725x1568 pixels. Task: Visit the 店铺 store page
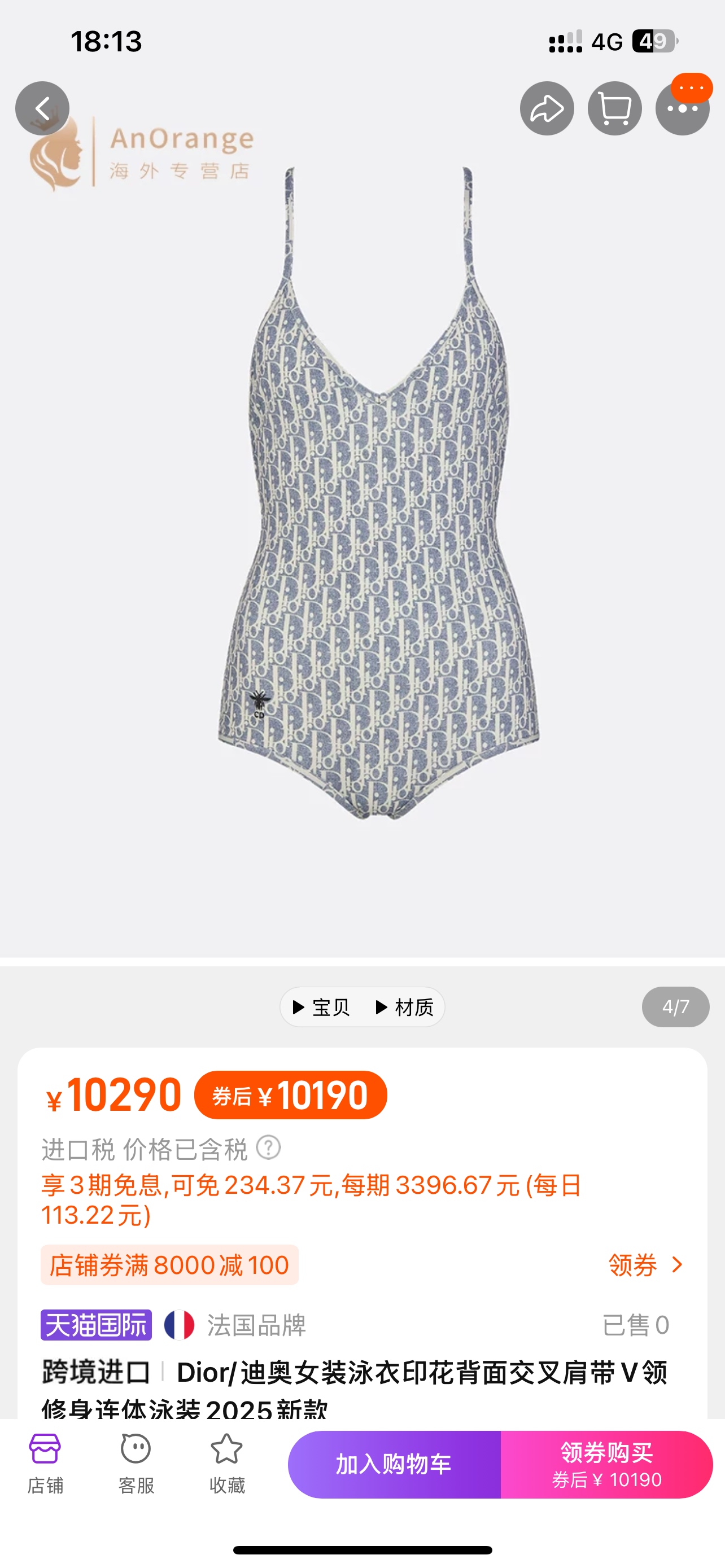coord(45,1464)
